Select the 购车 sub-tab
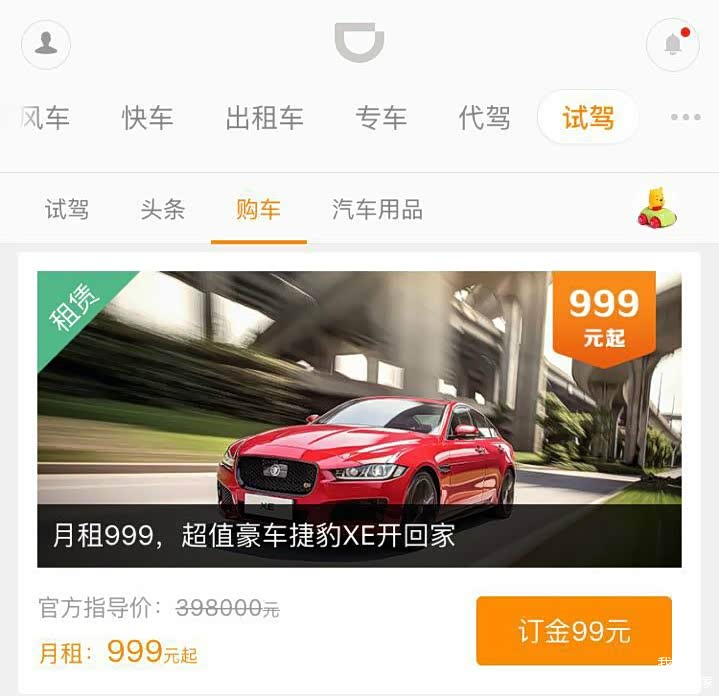This screenshot has height=696, width=719. [x=258, y=210]
